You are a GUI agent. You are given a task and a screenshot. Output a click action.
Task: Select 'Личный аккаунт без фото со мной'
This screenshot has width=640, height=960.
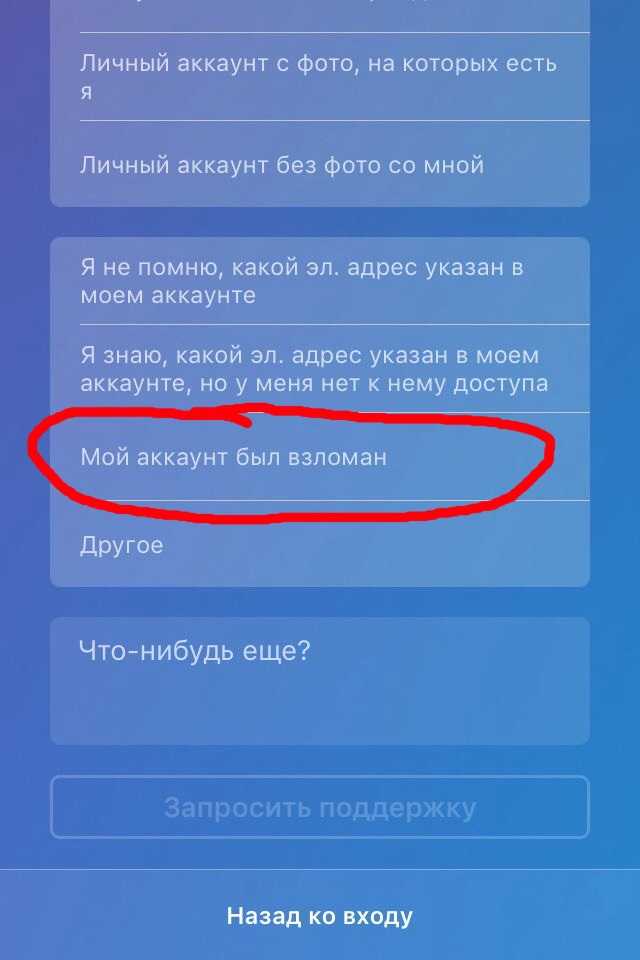[x=320, y=165]
